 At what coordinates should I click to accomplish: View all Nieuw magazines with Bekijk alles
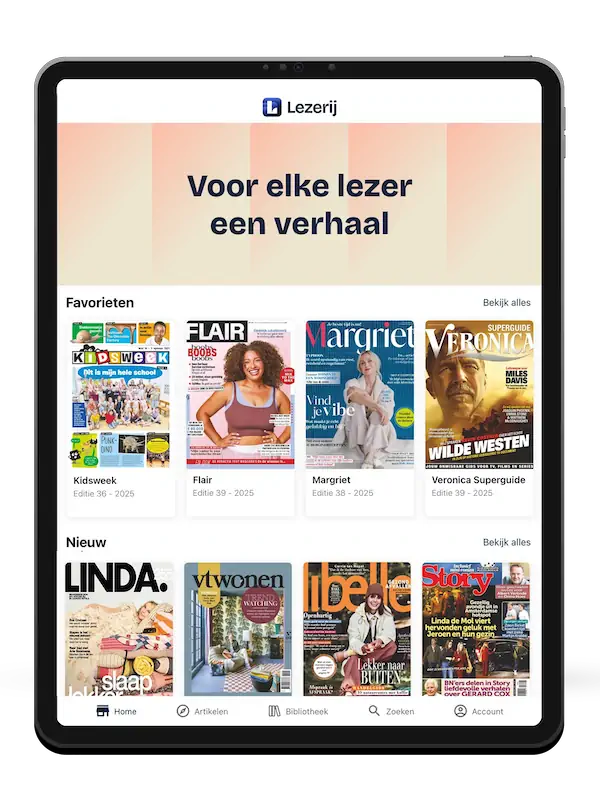[x=506, y=542]
